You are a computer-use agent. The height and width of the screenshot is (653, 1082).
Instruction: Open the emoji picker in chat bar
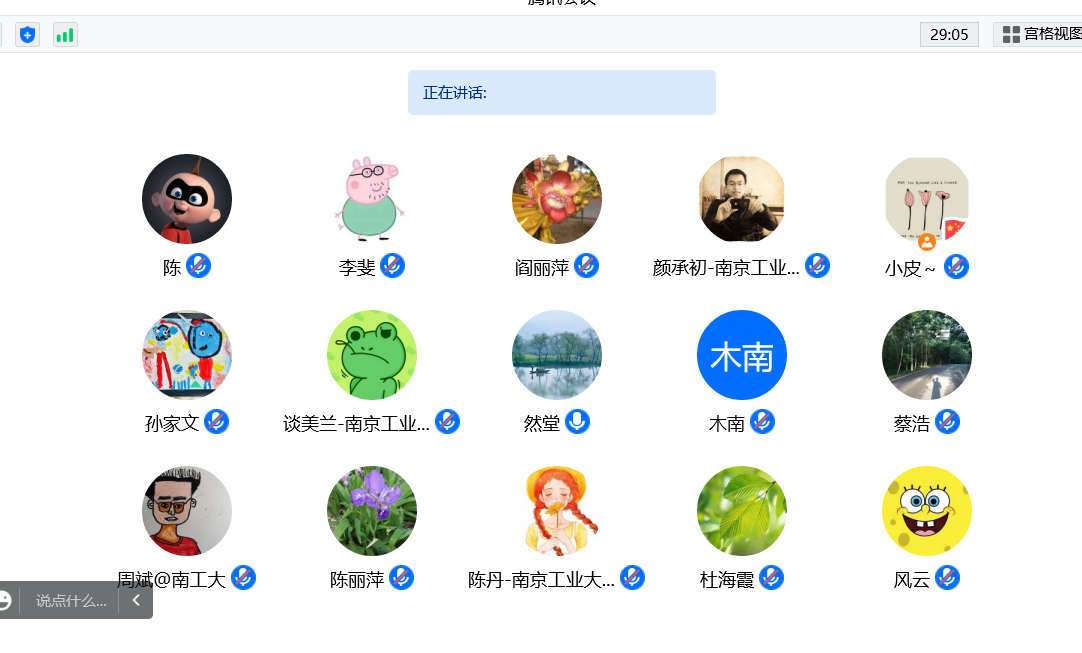tap(5, 601)
